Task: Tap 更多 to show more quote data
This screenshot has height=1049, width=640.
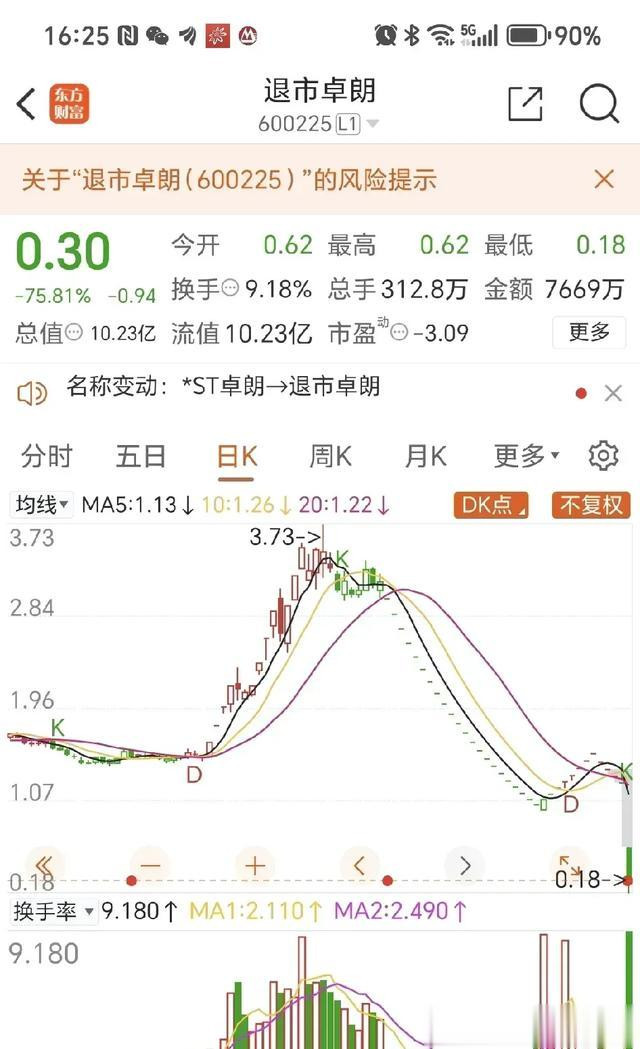Action: click(x=589, y=332)
